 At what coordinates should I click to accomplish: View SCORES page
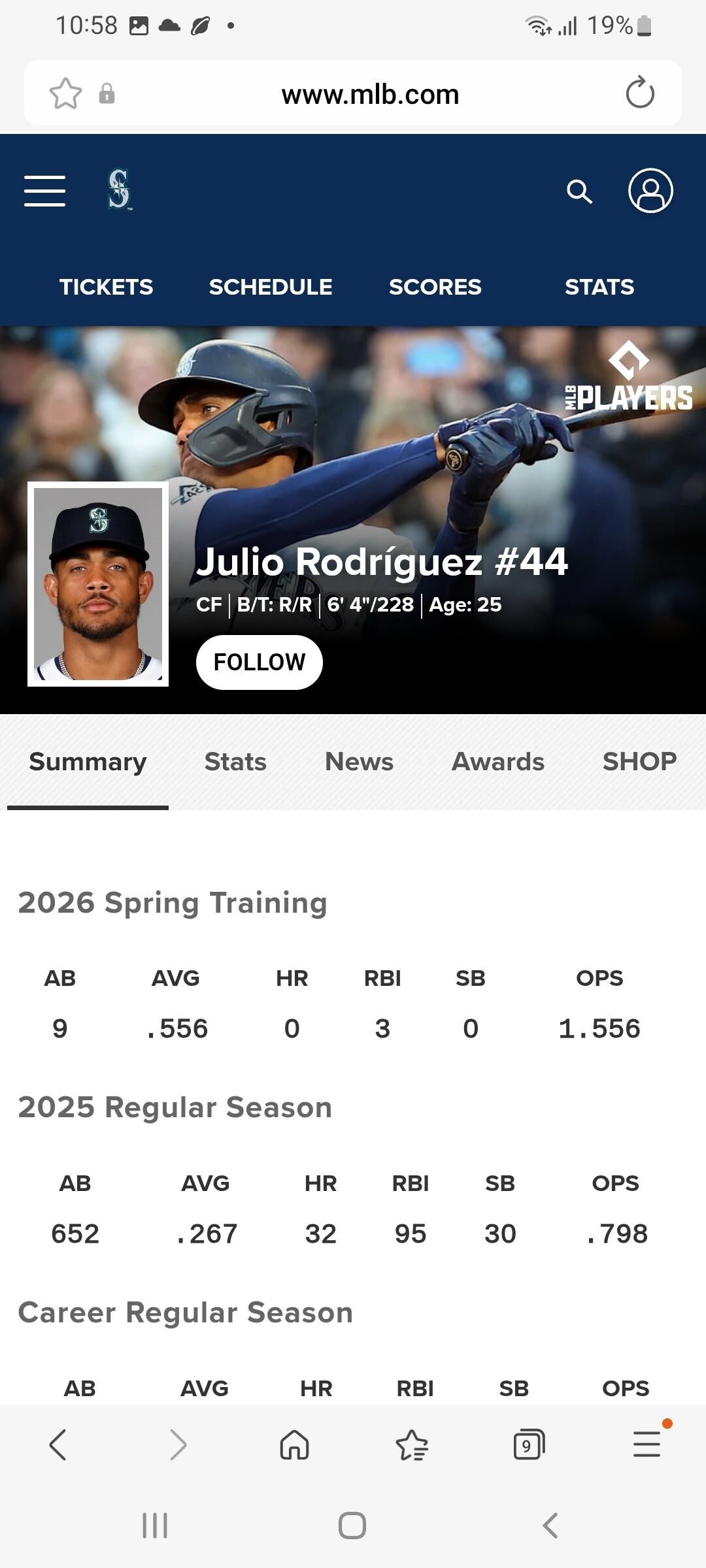tap(435, 287)
